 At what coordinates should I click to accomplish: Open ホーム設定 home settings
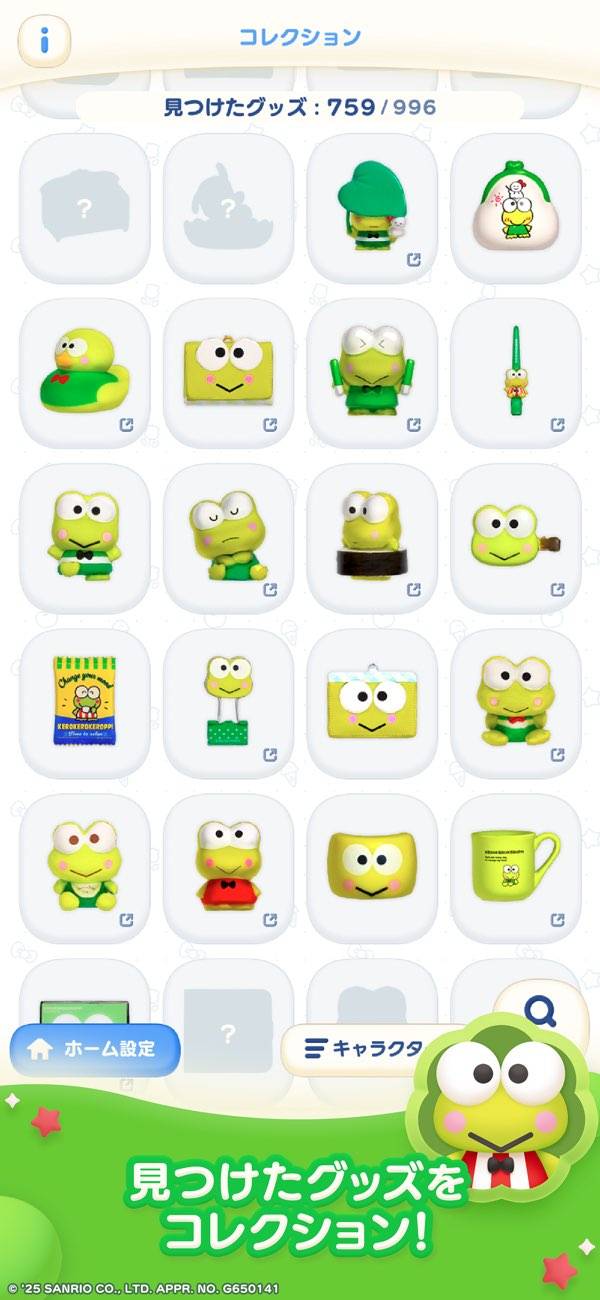95,1049
